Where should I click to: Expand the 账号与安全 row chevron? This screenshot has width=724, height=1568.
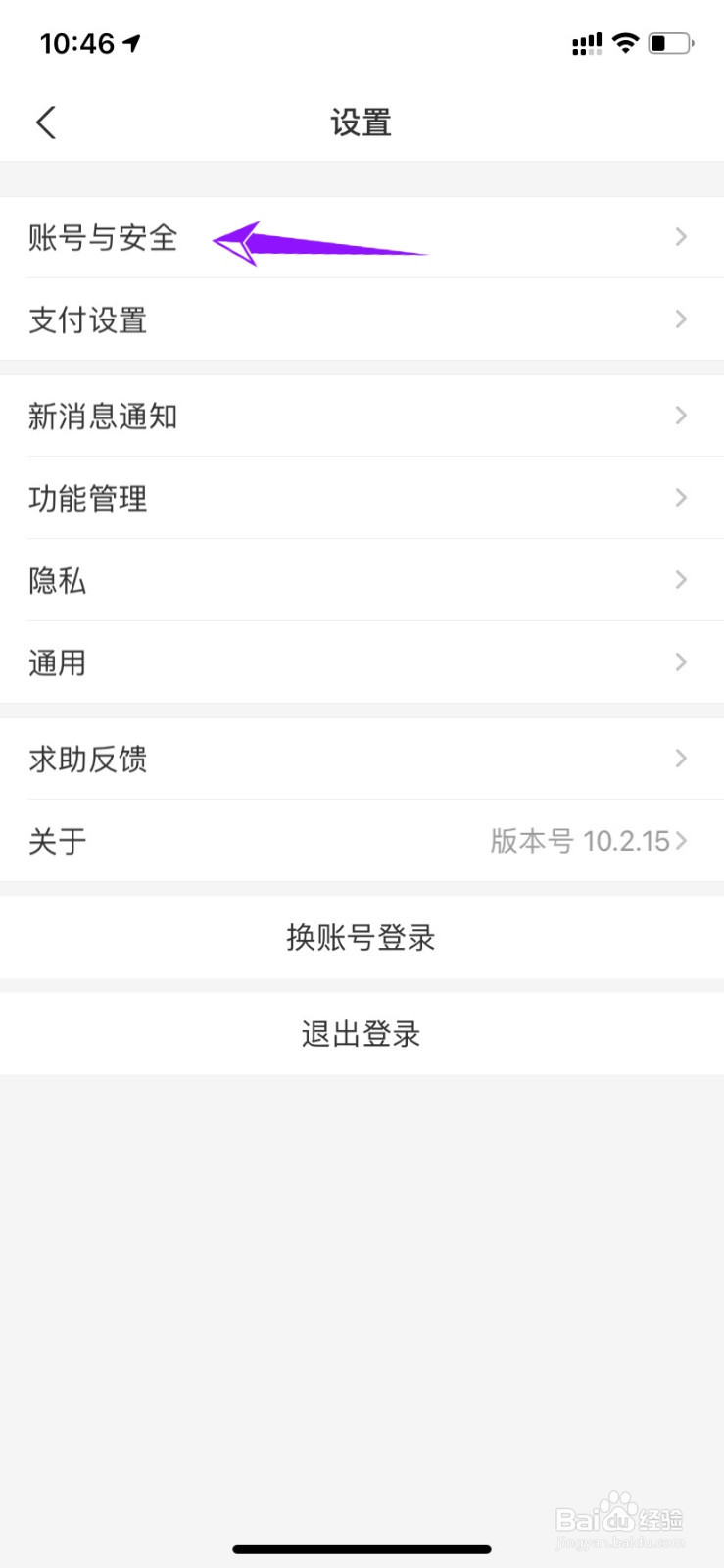tap(680, 236)
